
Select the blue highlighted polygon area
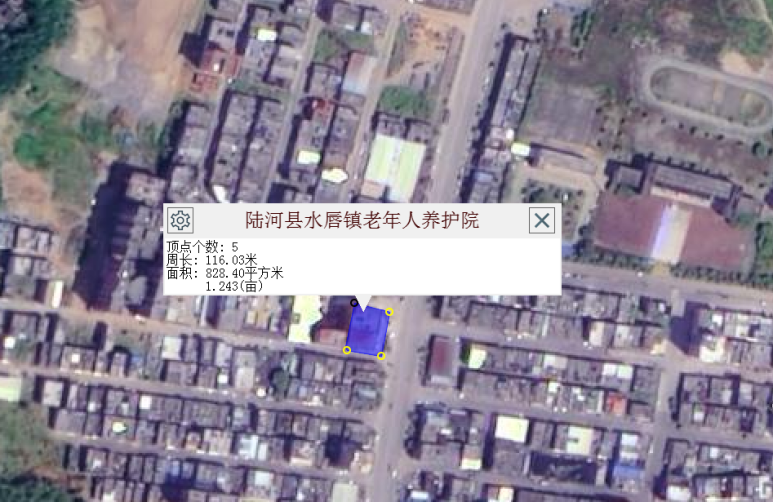coord(368,331)
